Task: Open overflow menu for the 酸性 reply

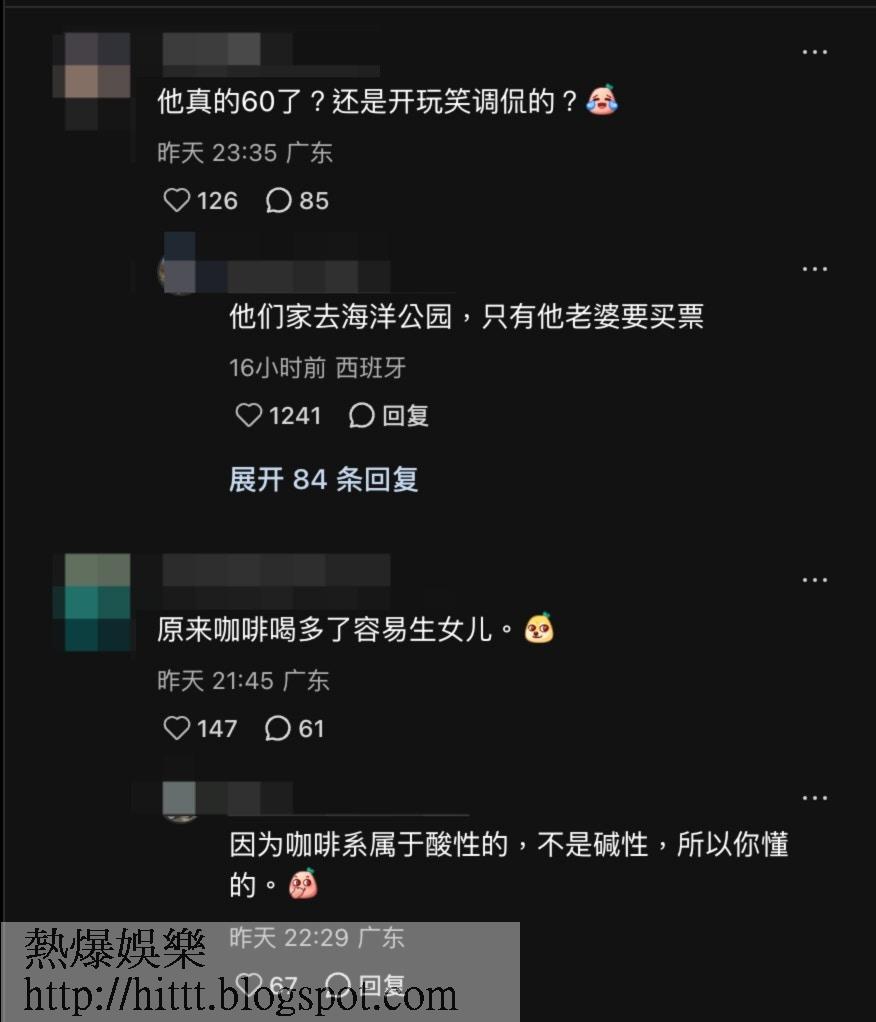Action: (815, 798)
